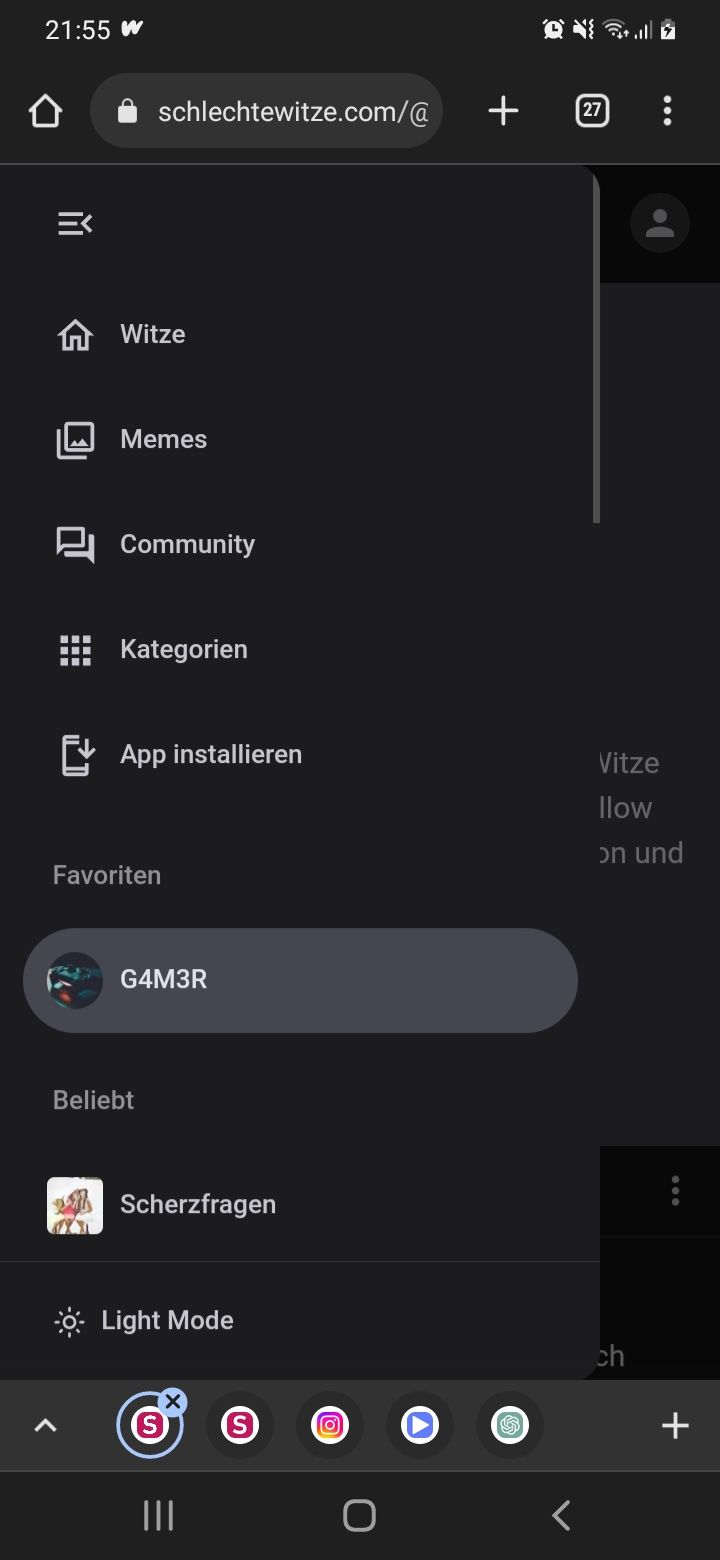The width and height of the screenshot is (720, 1560).
Task: Collapse the side navigation drawer
Action: [75, 224]
